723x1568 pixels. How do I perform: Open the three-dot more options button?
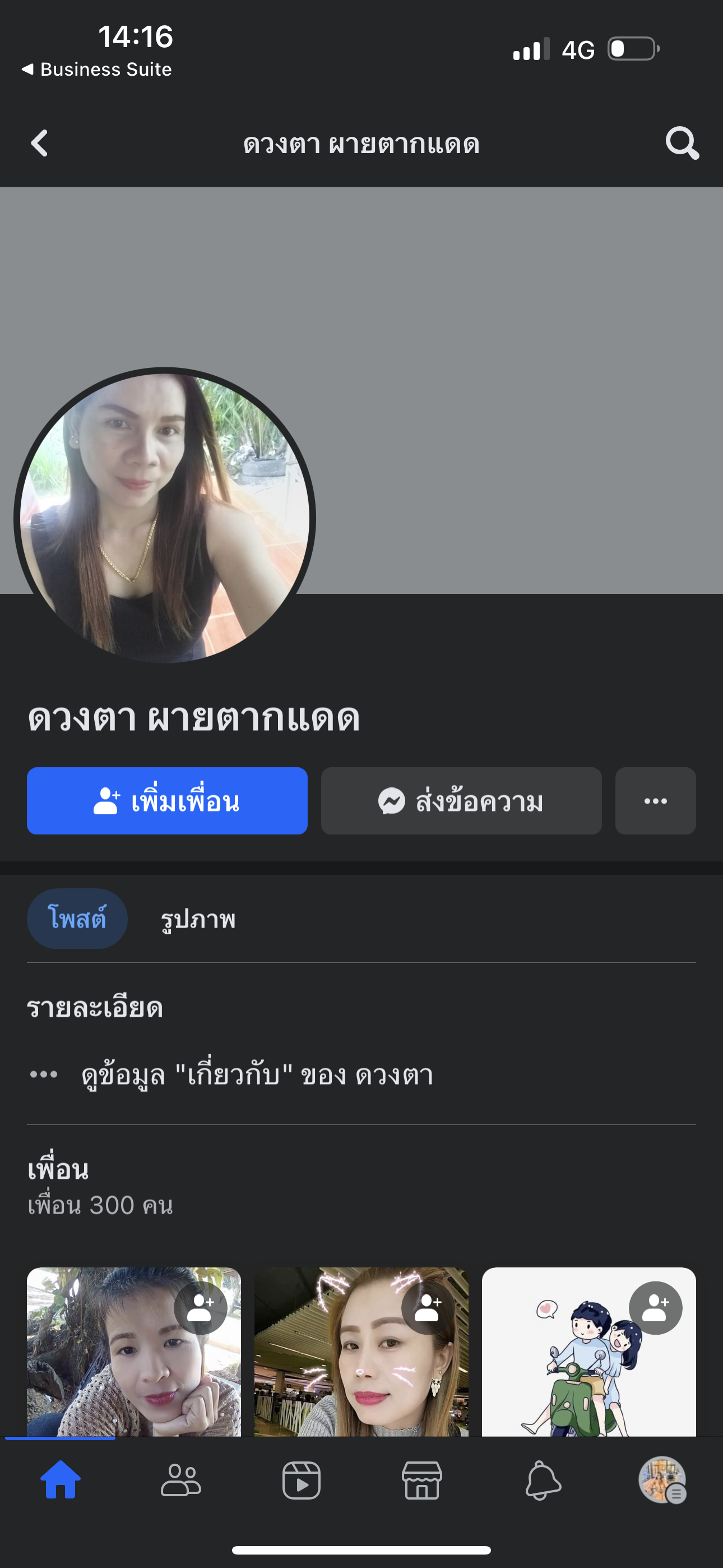[655, 801]
